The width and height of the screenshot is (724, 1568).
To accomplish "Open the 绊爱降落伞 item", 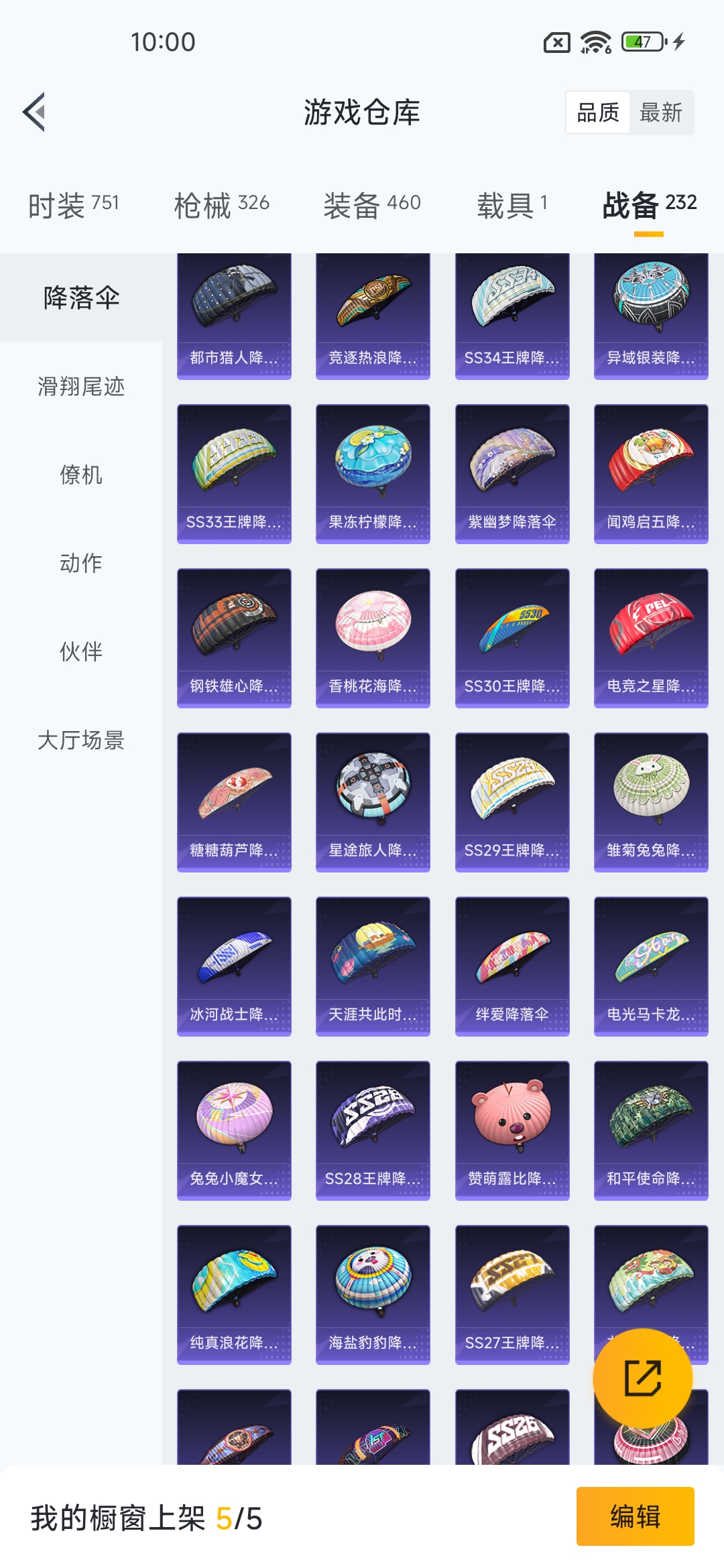I will (x=512, y=966).
